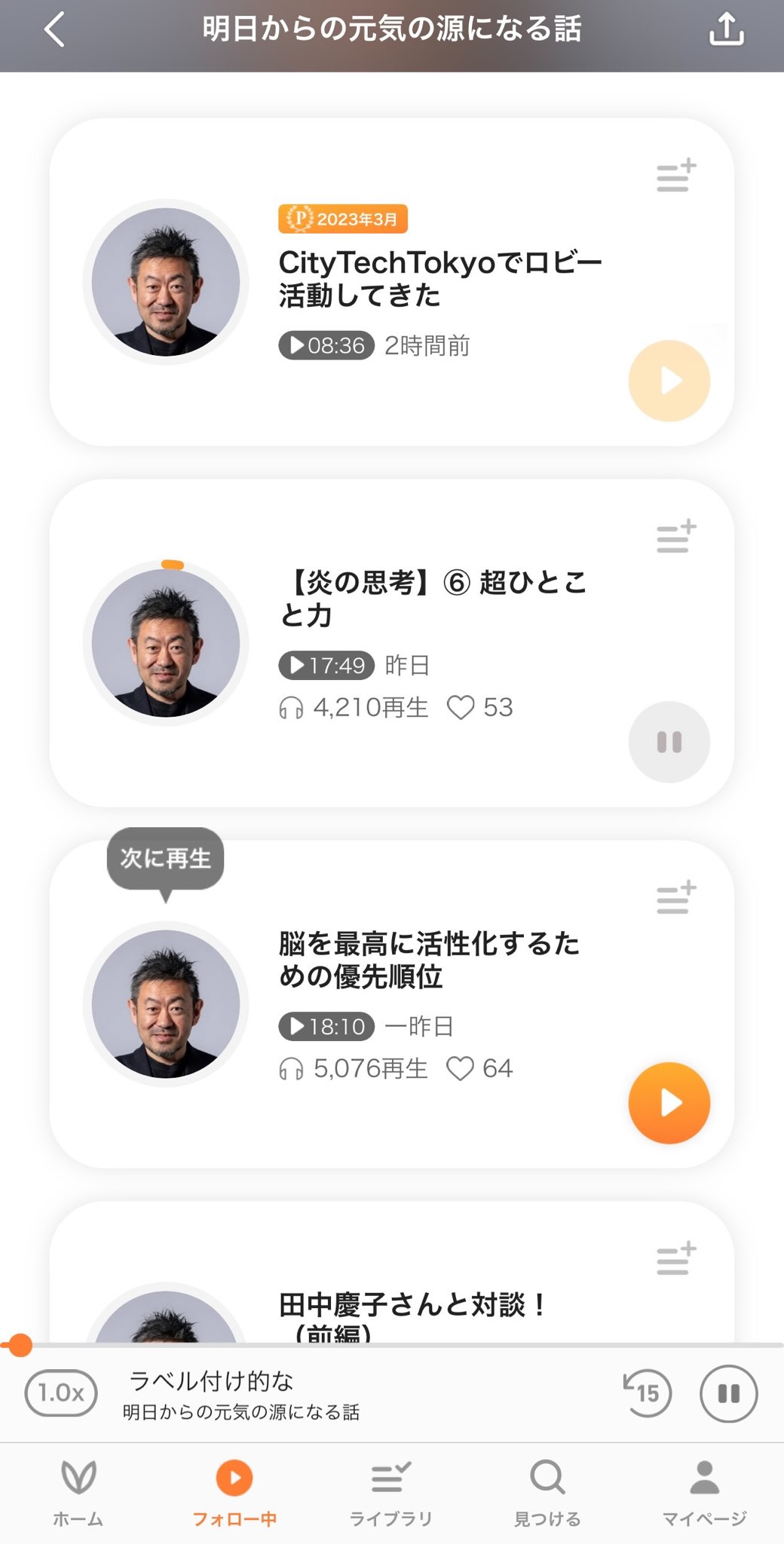Image resolution: width=784 pixels, height=1544 pixels.
Task: Add CityTechTokyo episode to the playlist
Action: click(676, 176)
